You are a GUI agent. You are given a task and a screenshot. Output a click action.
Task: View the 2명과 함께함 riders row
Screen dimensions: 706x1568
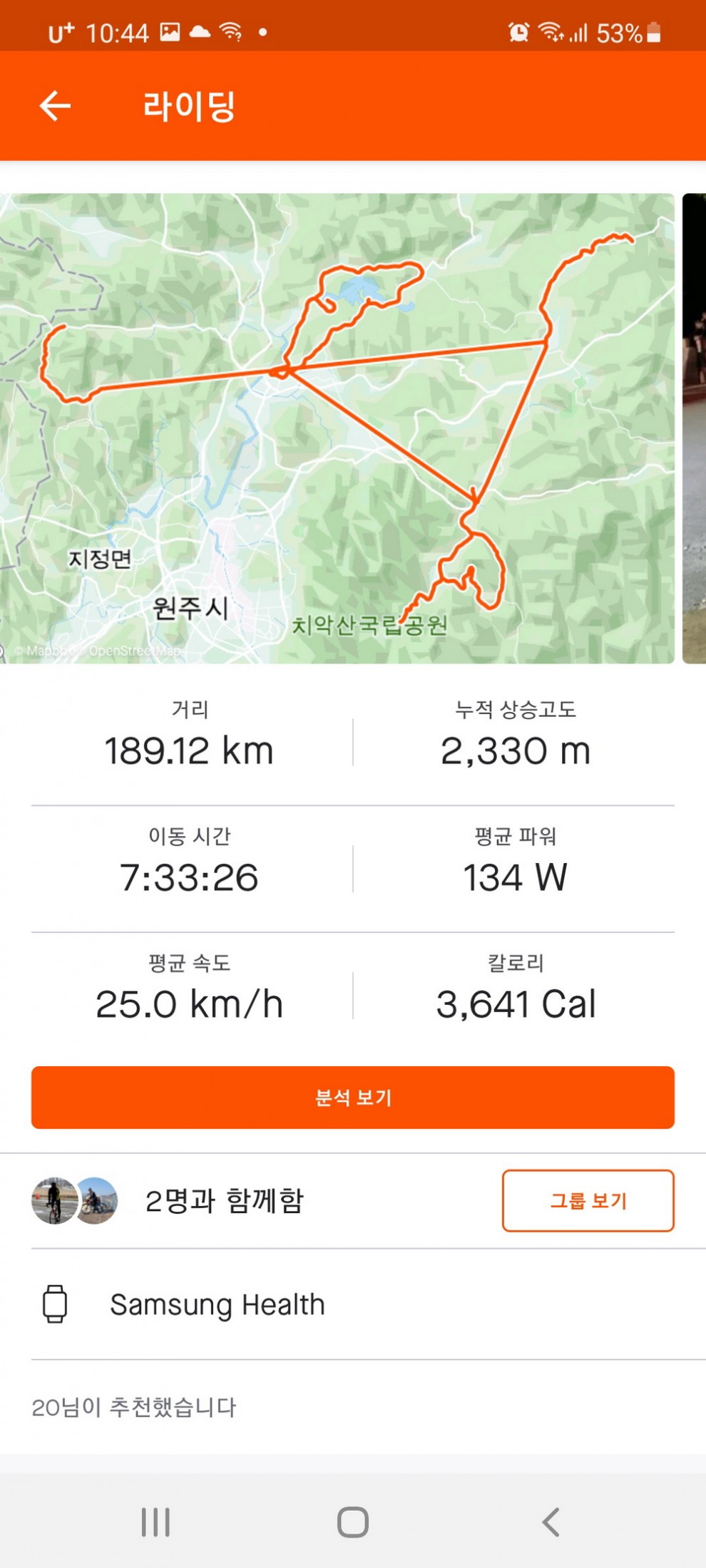click(224, 1201)
